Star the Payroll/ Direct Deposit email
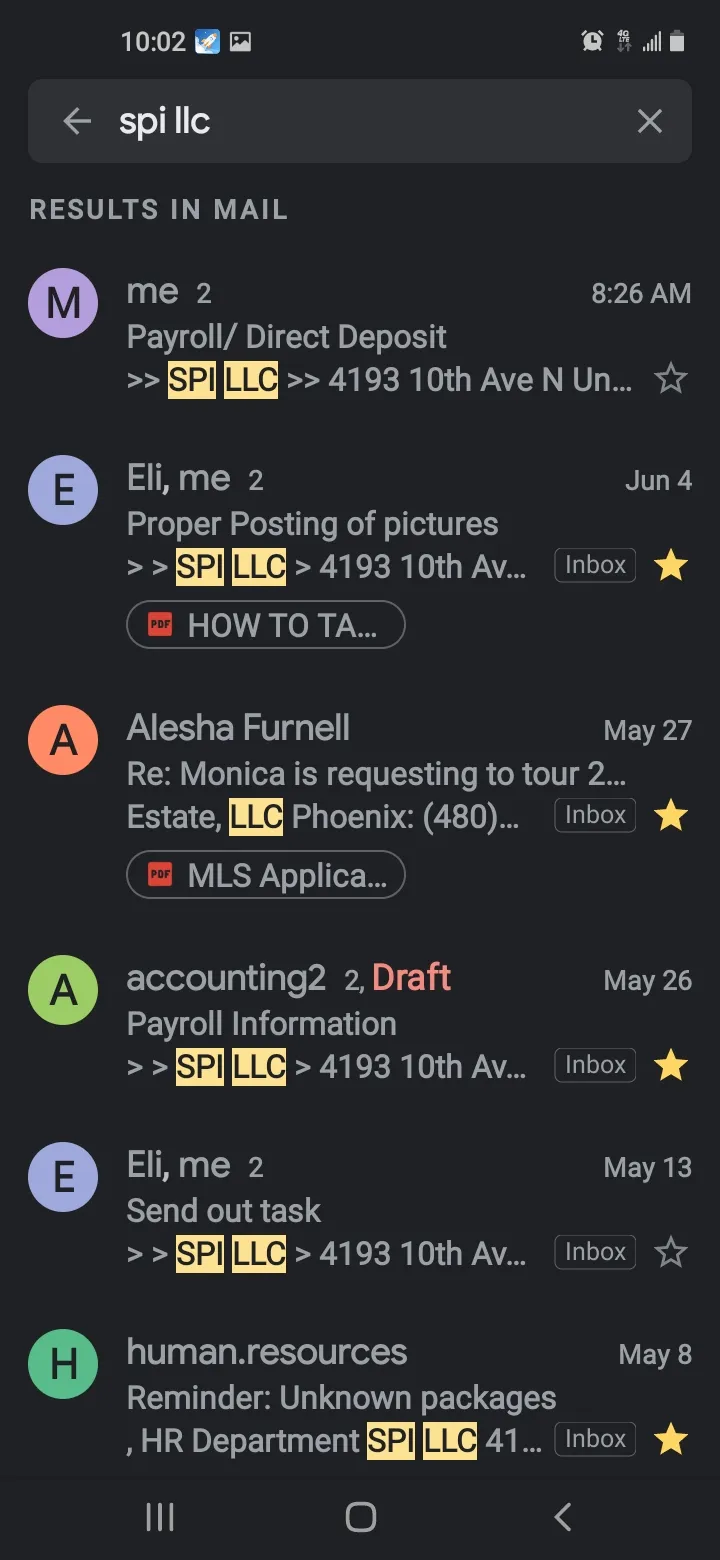 670,379
